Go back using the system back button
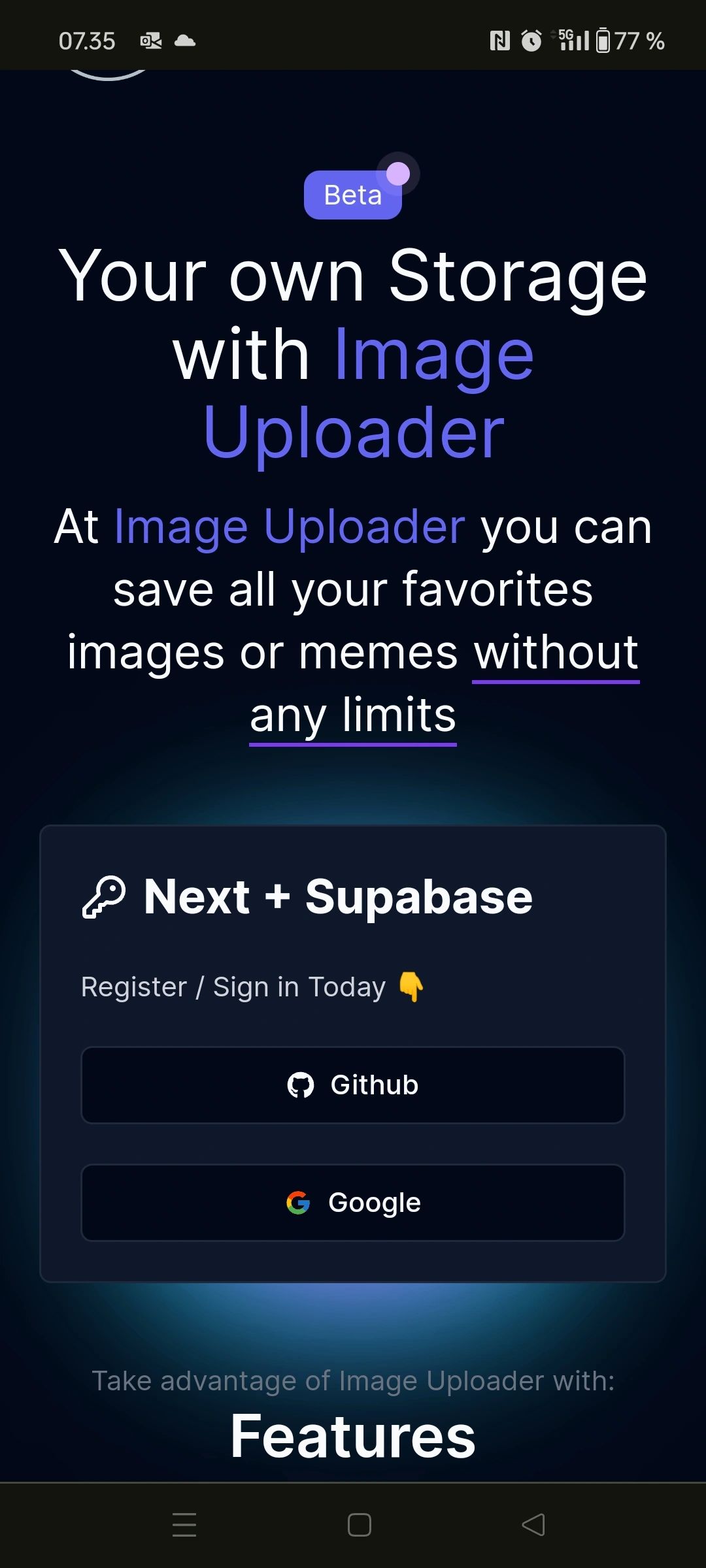Image resolution: width=706 pixels, height=1568 pixels. point(533,1525)
